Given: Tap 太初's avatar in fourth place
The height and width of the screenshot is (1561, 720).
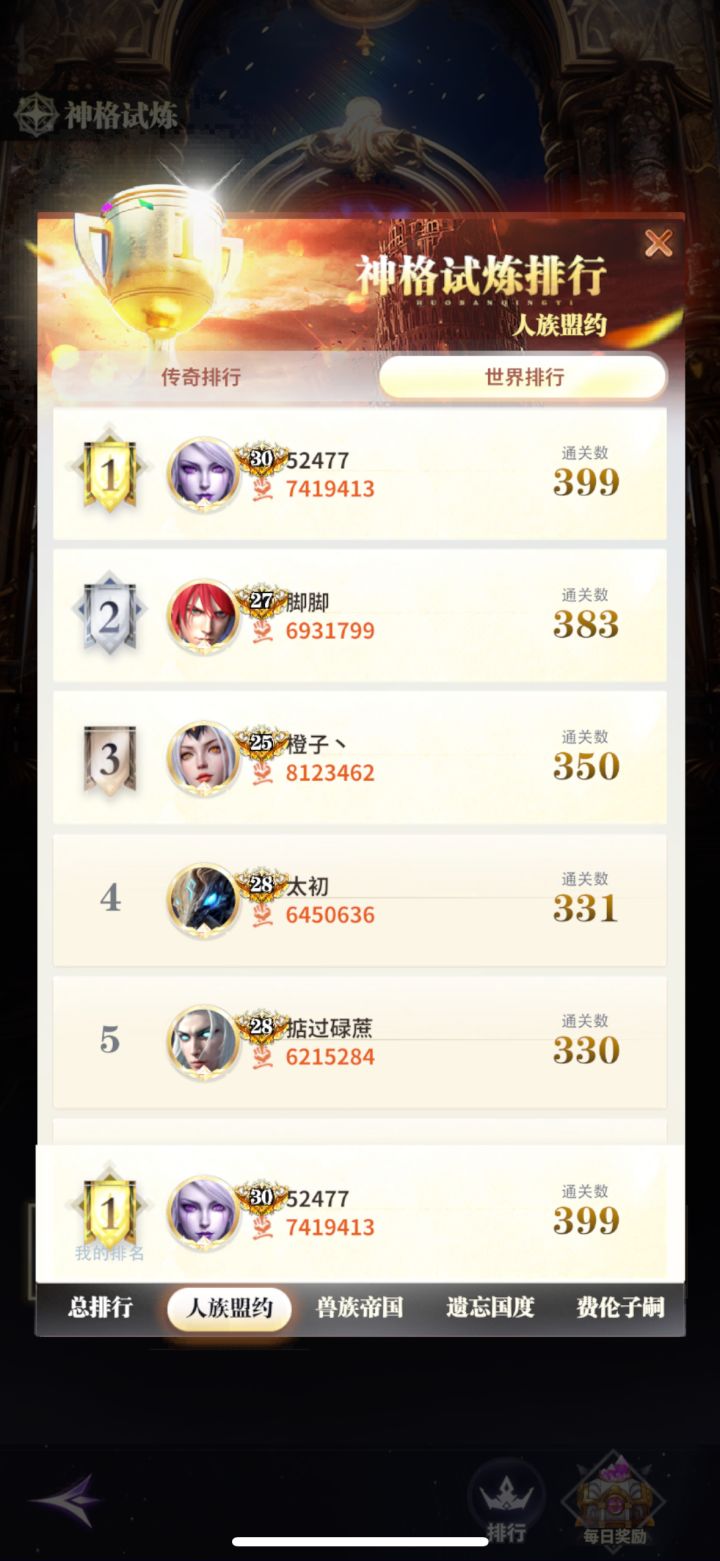Looking at the screenshot, I should (x=203, y=900).
